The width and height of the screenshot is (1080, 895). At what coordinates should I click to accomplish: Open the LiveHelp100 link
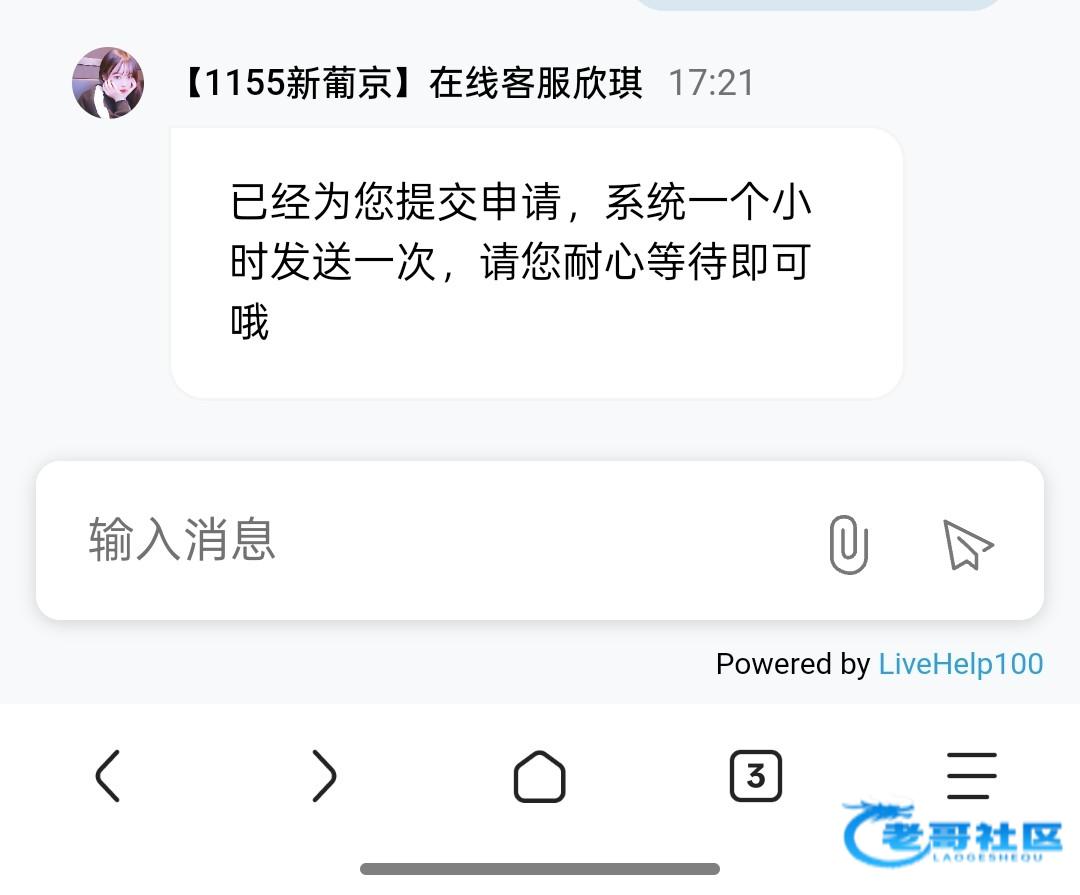point(961,664)
